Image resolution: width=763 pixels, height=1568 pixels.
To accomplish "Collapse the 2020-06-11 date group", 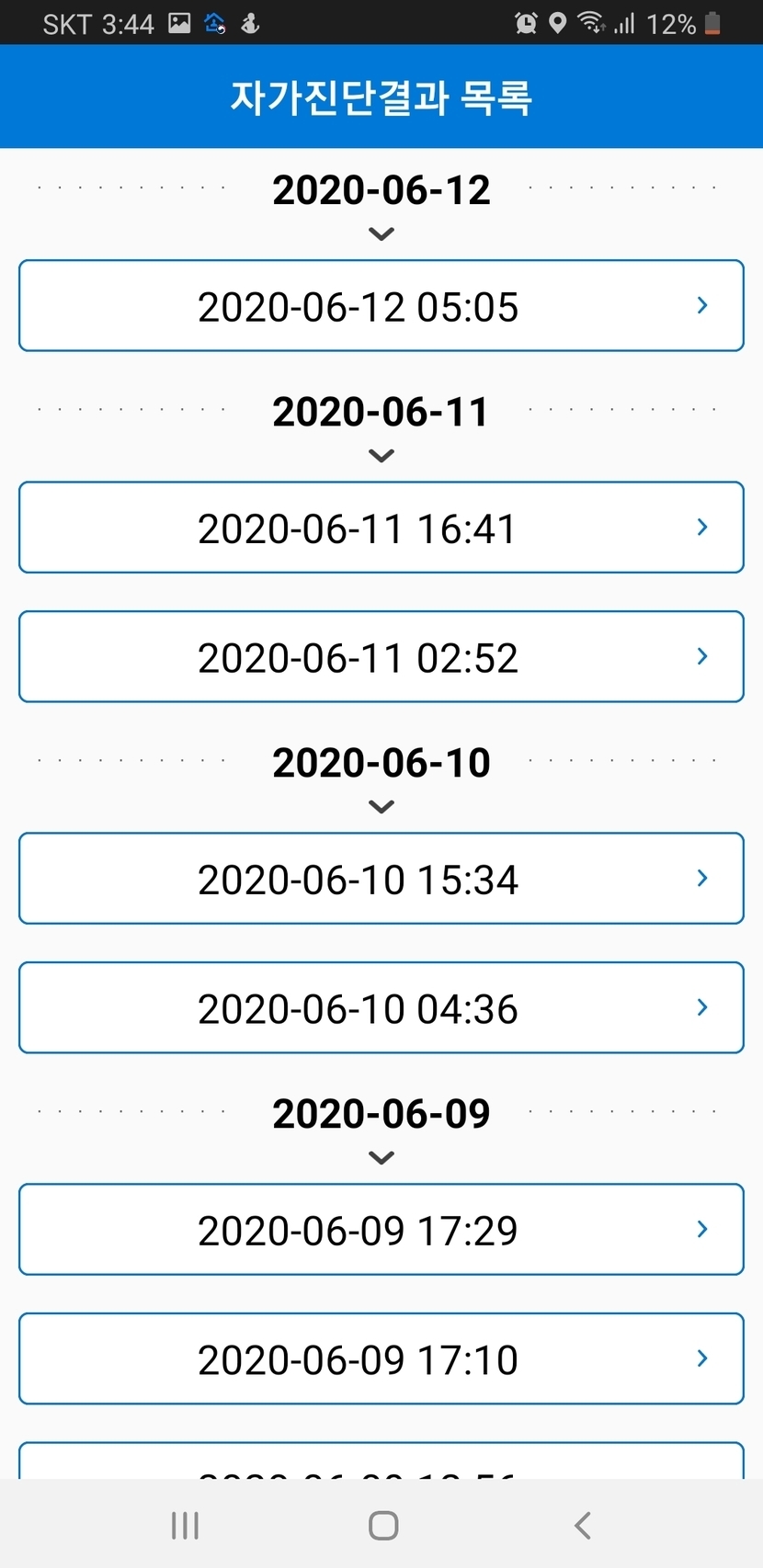I will [x=381, y=456].
